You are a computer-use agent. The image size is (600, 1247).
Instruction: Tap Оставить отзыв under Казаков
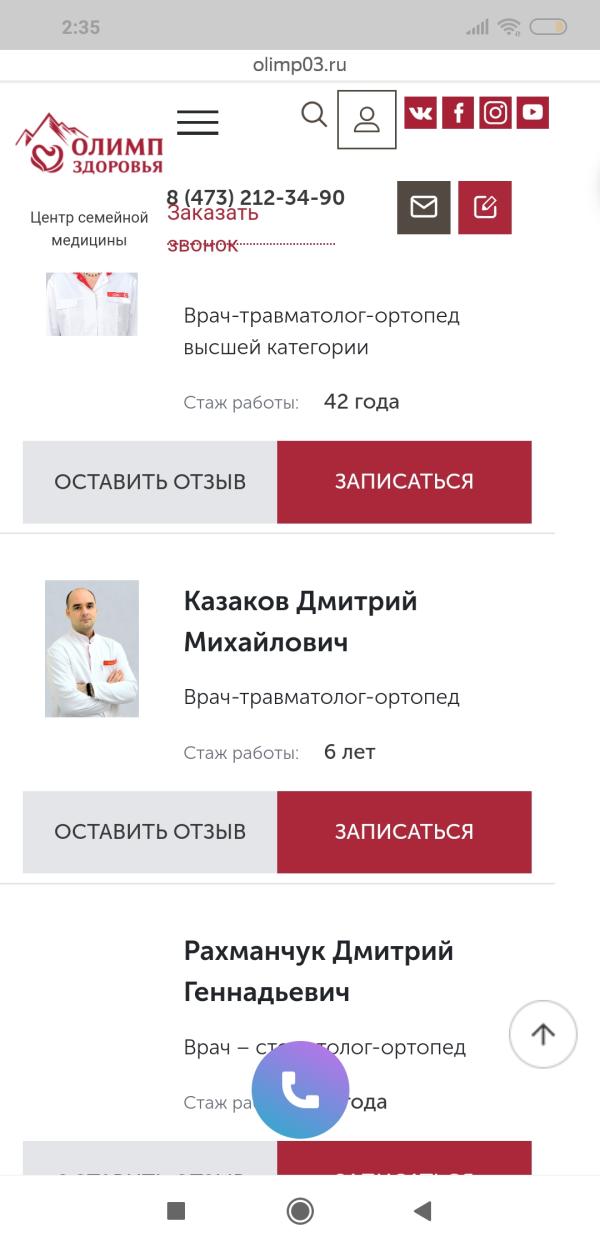coord(150,832)
